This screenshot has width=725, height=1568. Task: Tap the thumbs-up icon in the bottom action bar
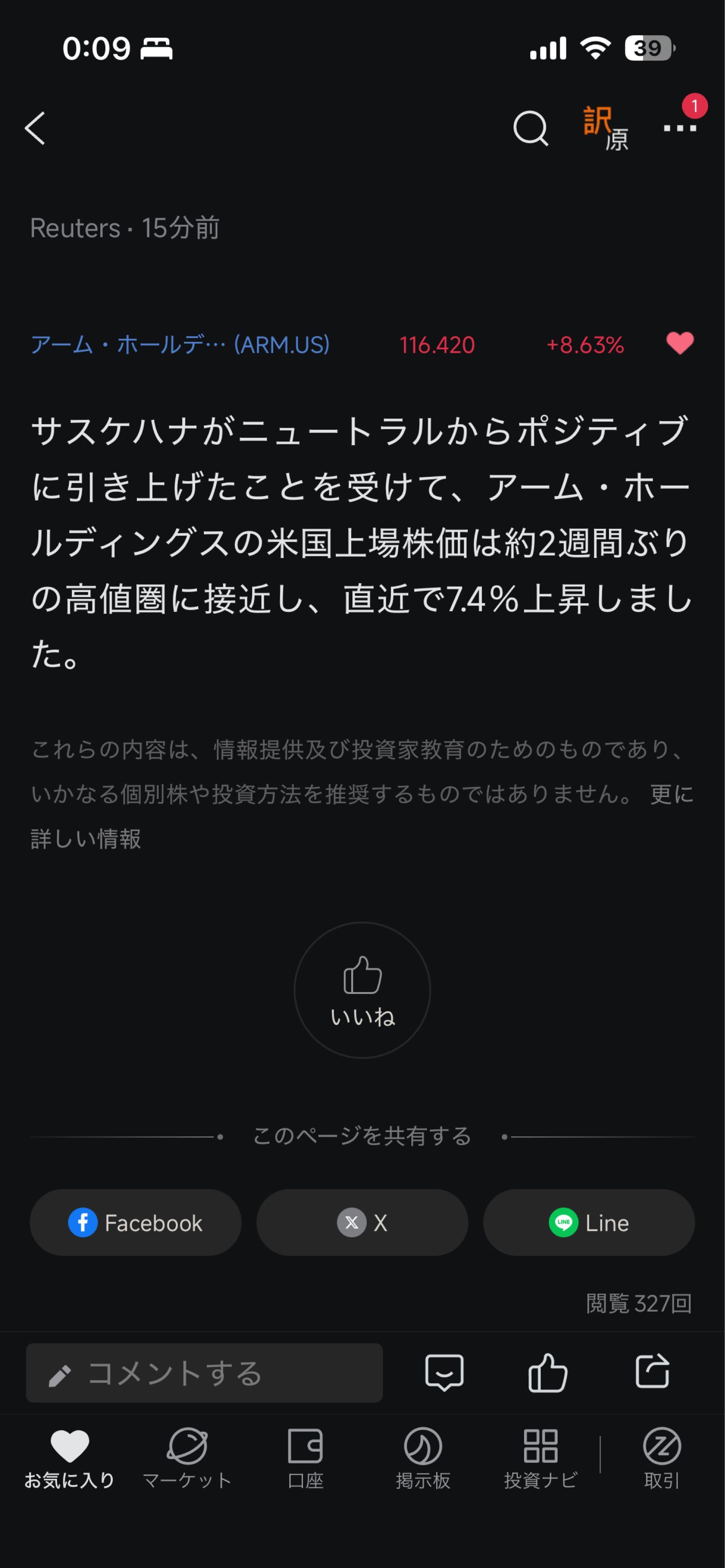tap(549, 1372)
